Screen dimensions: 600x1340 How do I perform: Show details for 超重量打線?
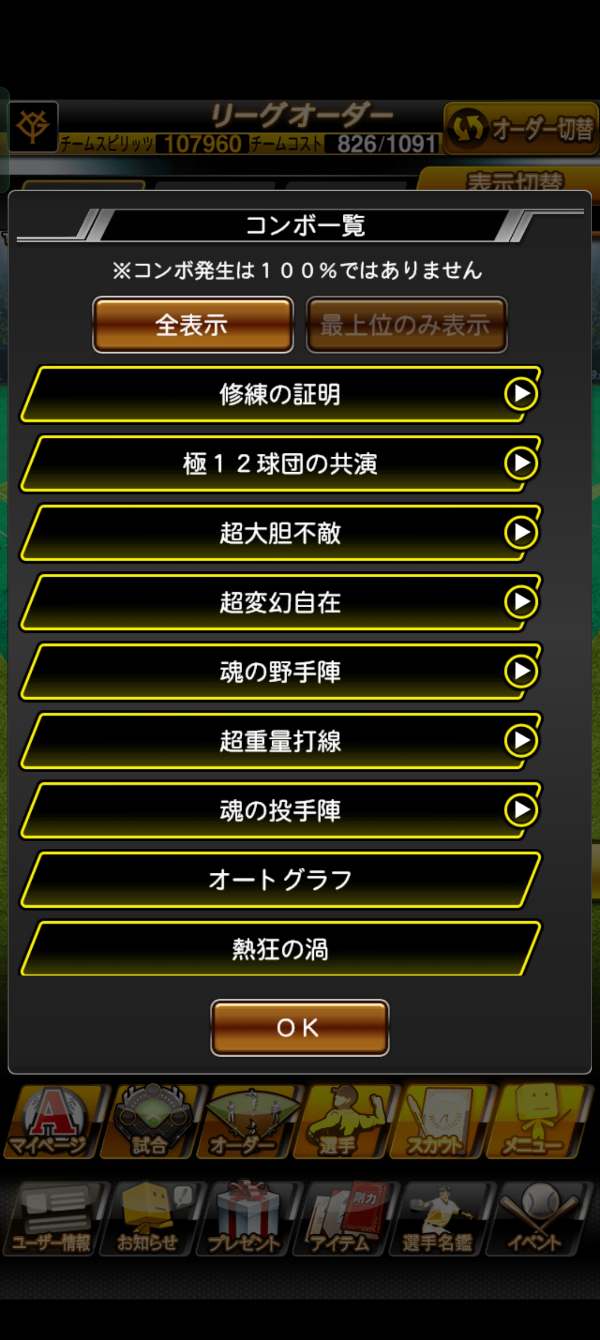coord(280,741)
